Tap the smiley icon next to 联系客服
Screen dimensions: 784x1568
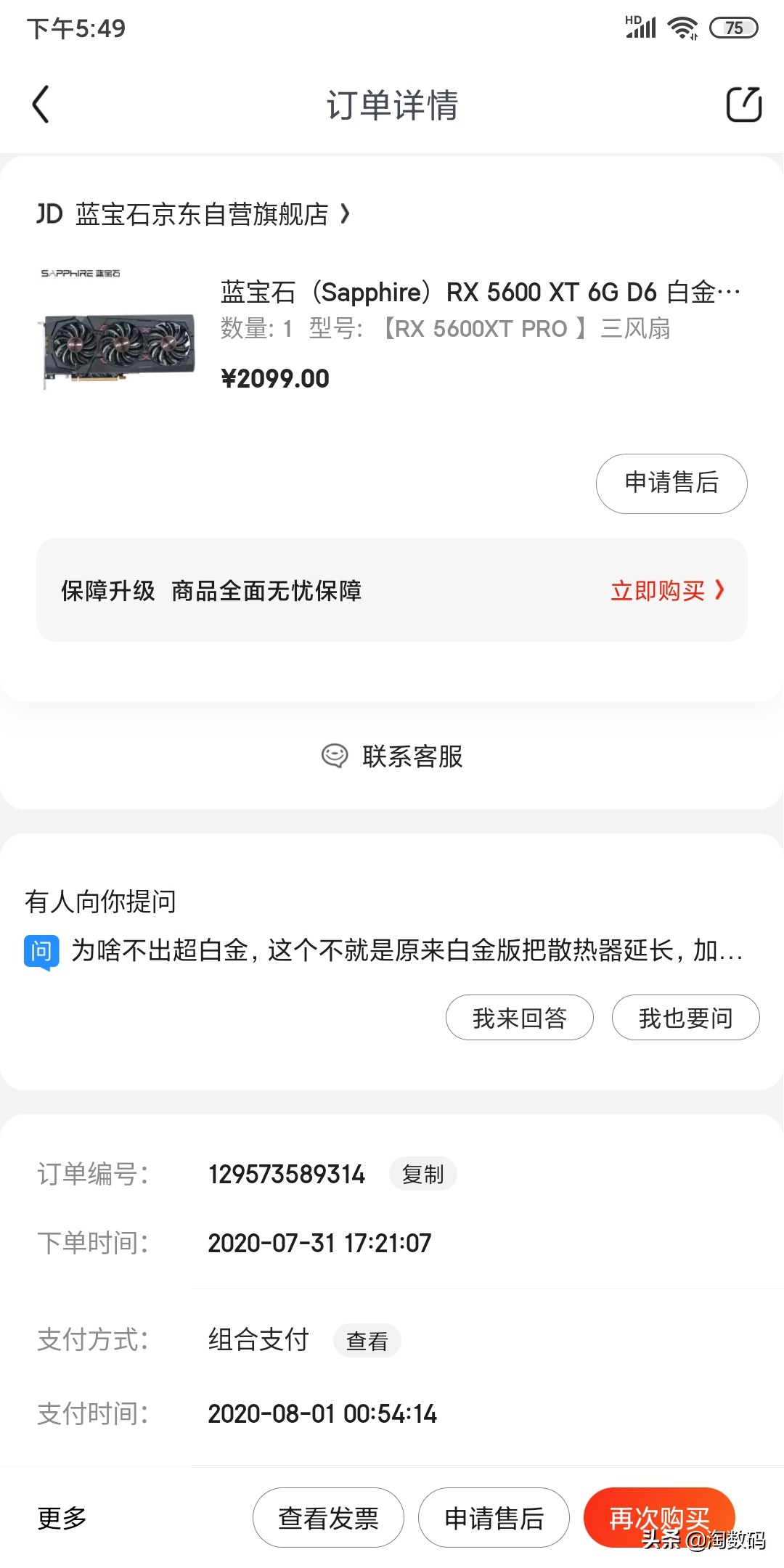coord(335,756)
